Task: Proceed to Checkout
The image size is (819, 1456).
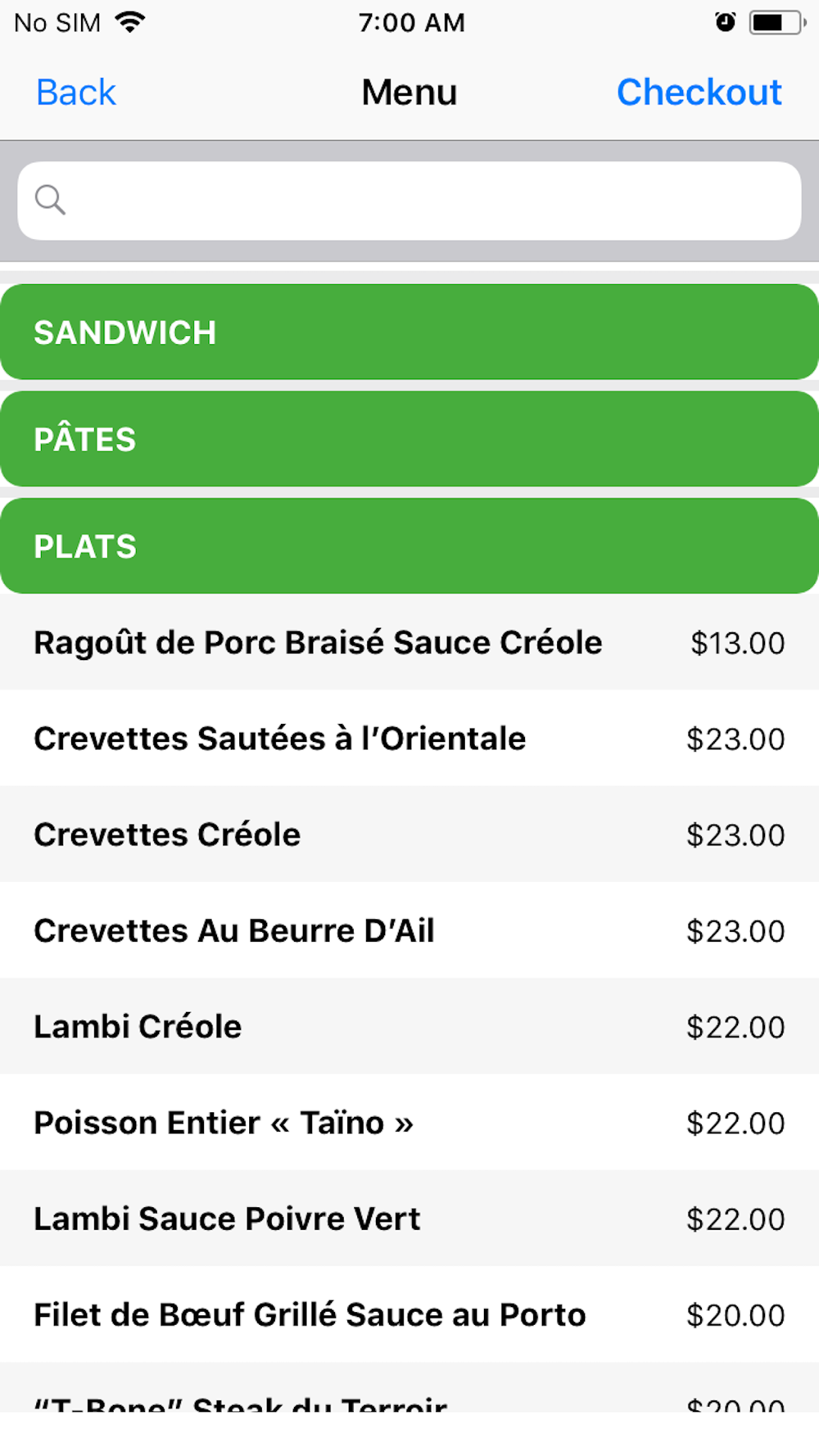Action: pos(699,93)
